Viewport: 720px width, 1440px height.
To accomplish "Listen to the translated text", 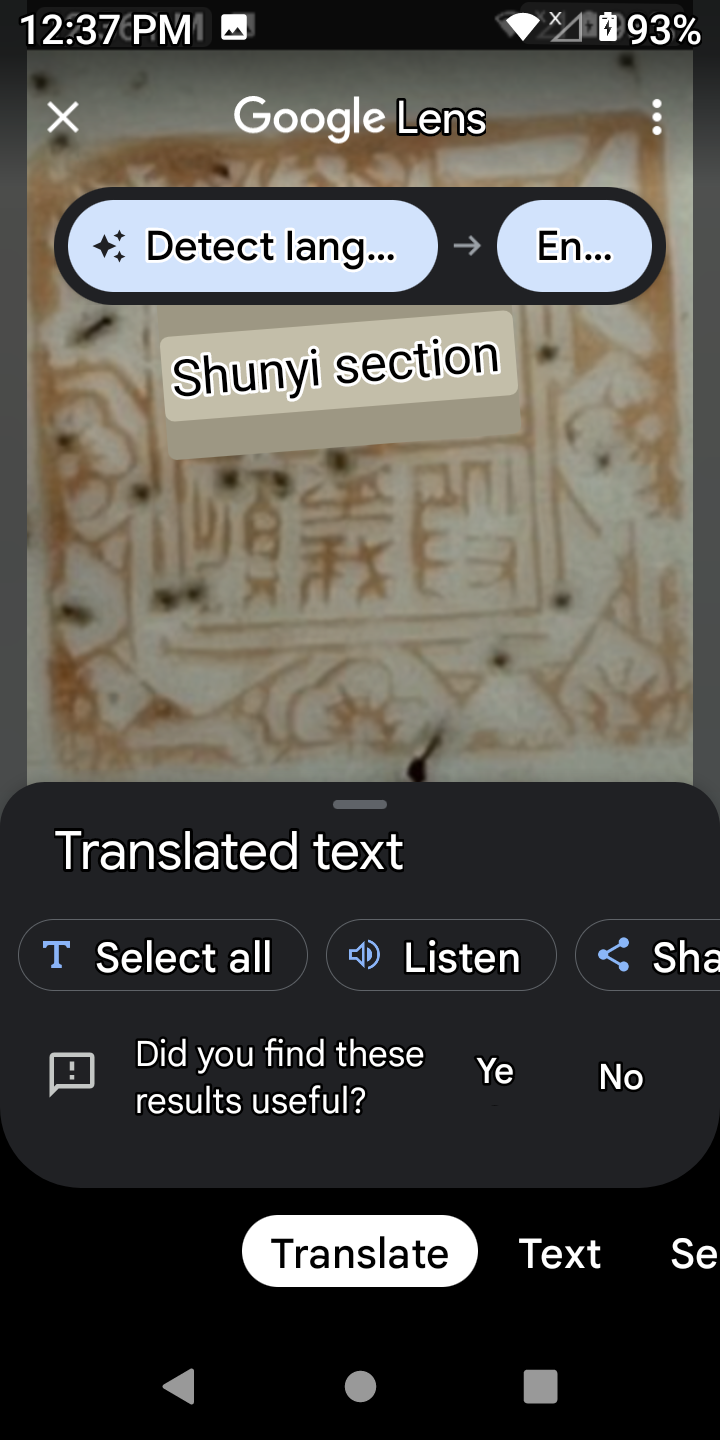I will [x=440, y=956].
